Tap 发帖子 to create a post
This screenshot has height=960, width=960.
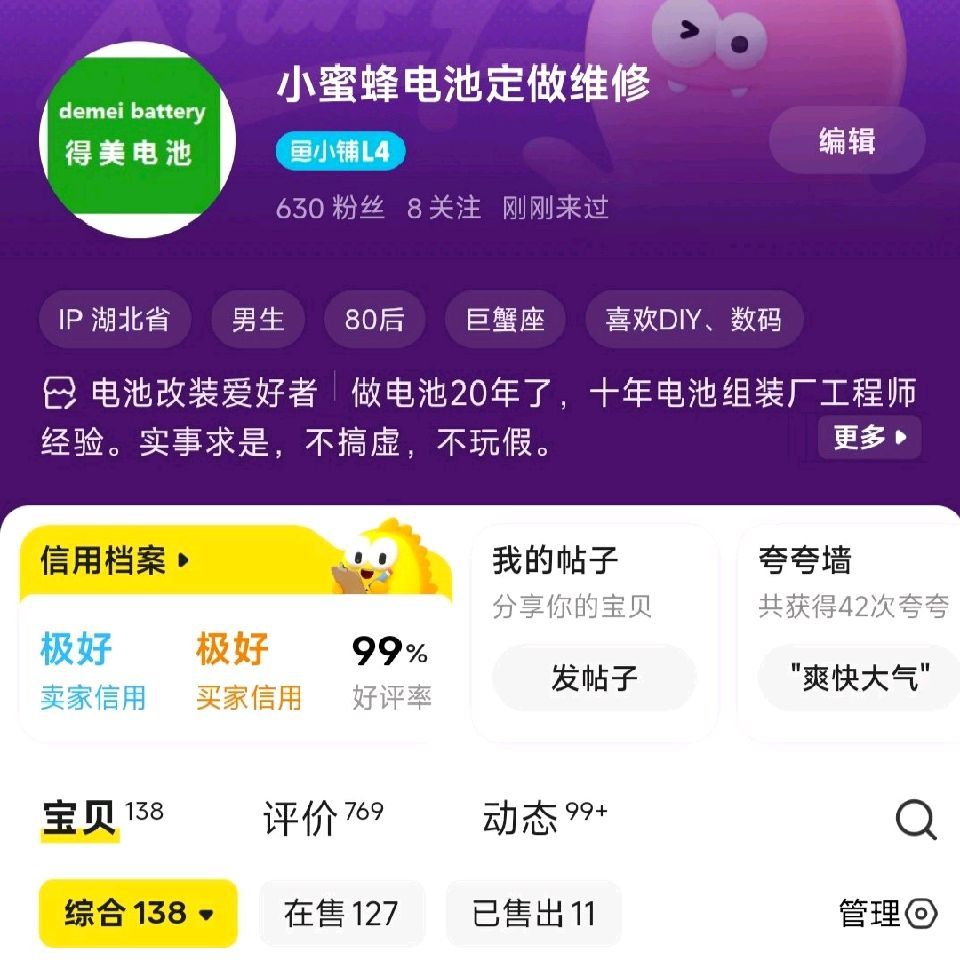(594, 678)
